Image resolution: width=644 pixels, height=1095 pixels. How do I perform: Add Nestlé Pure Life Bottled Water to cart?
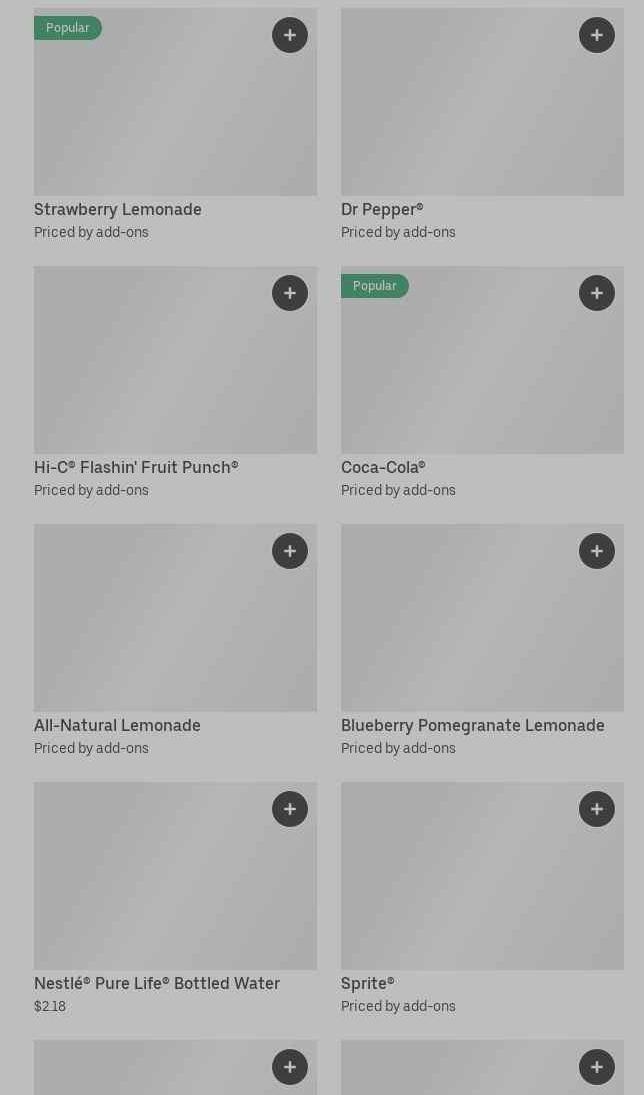[x=290, y=809]
